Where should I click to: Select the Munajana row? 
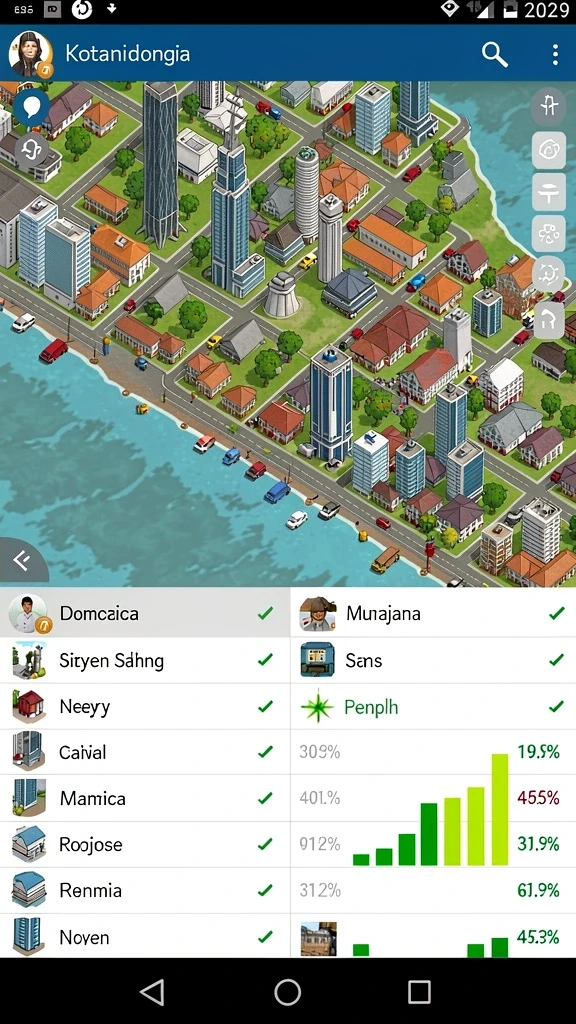(x=434, y=613)
